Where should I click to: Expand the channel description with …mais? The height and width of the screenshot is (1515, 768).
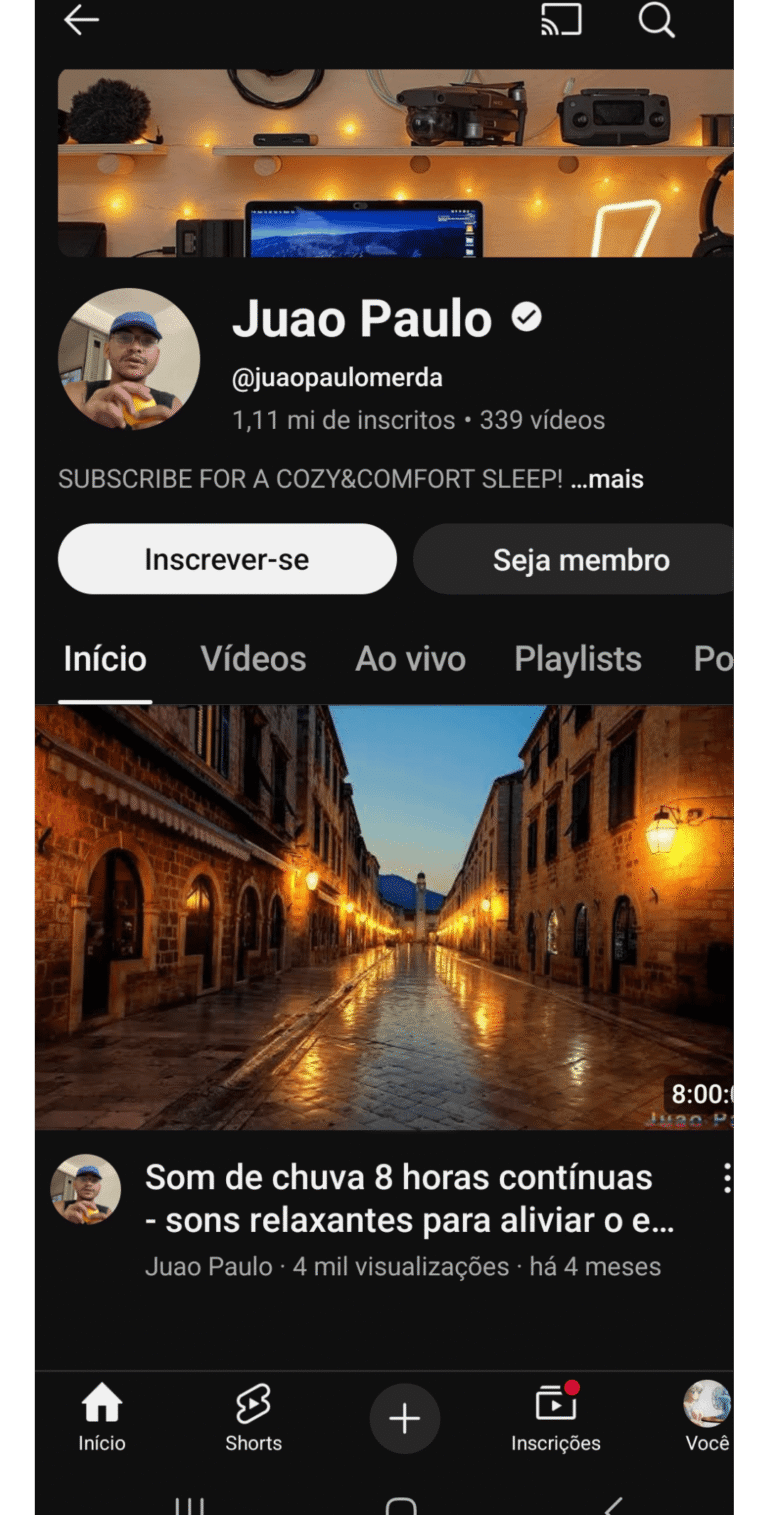click(607, 479)
